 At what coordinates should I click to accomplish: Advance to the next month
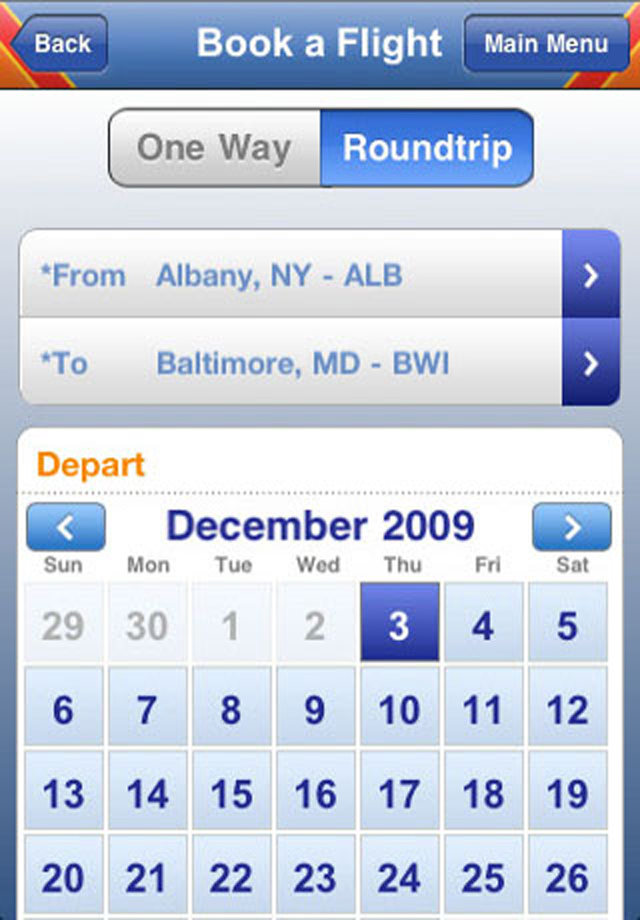[x=571, y=526]
